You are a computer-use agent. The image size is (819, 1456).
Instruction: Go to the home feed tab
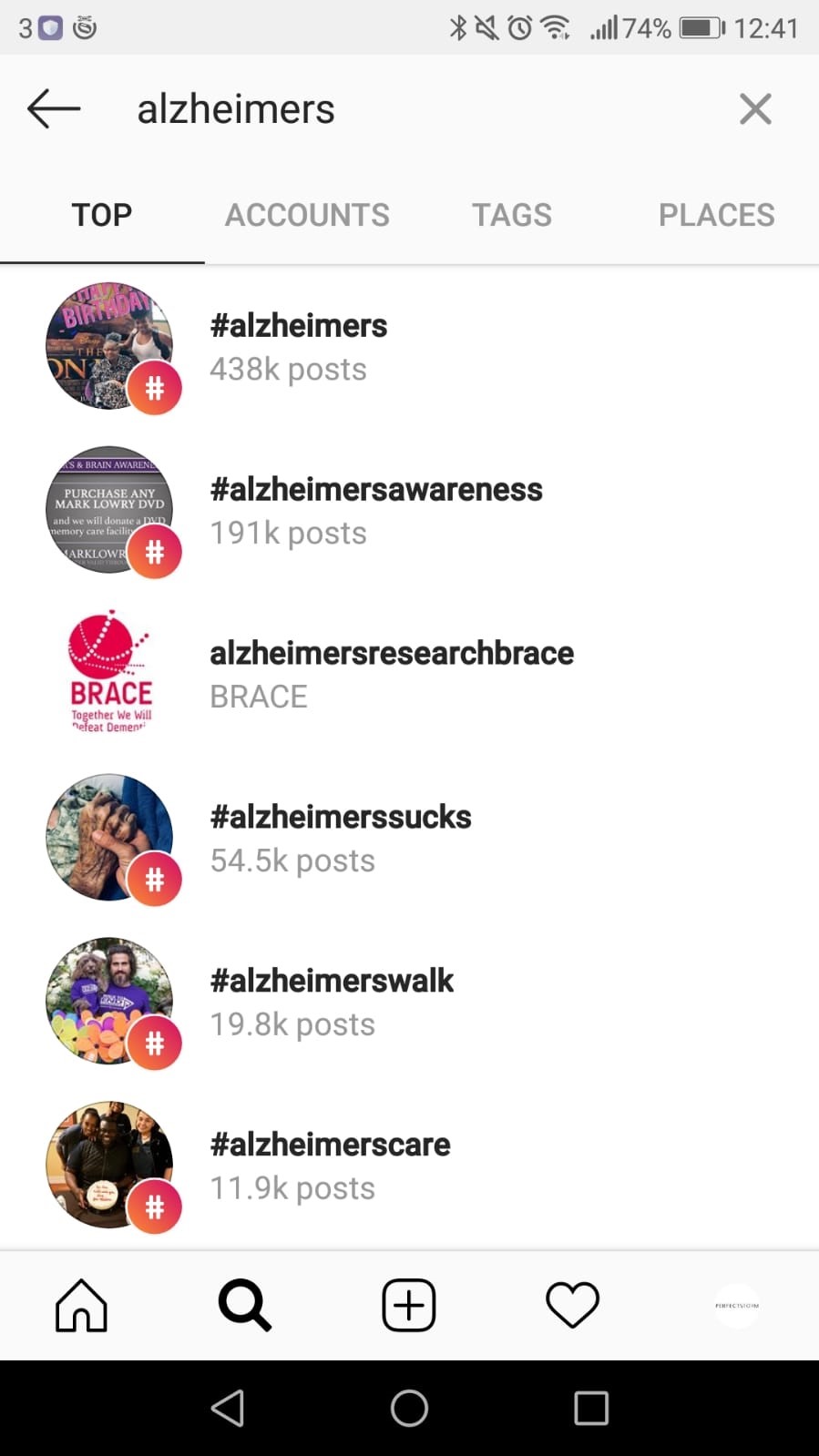pyautogui.click(x=82, y=1305)
